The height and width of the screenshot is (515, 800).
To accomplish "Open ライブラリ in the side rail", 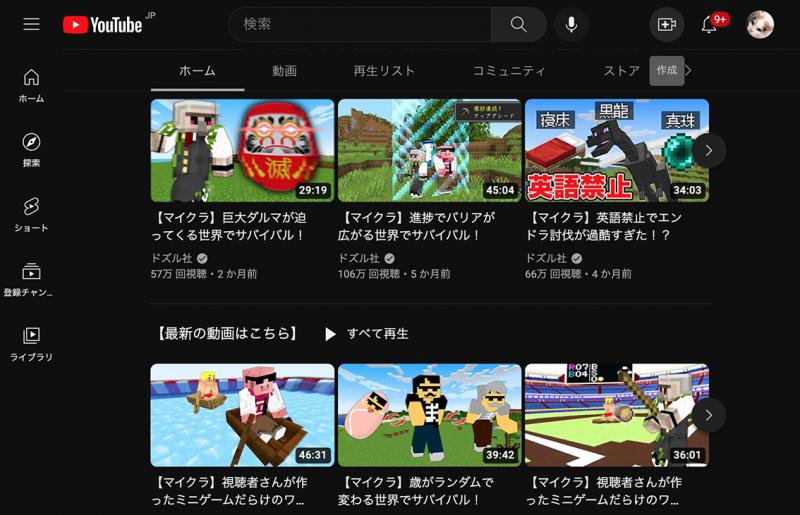I will [31, 343].
